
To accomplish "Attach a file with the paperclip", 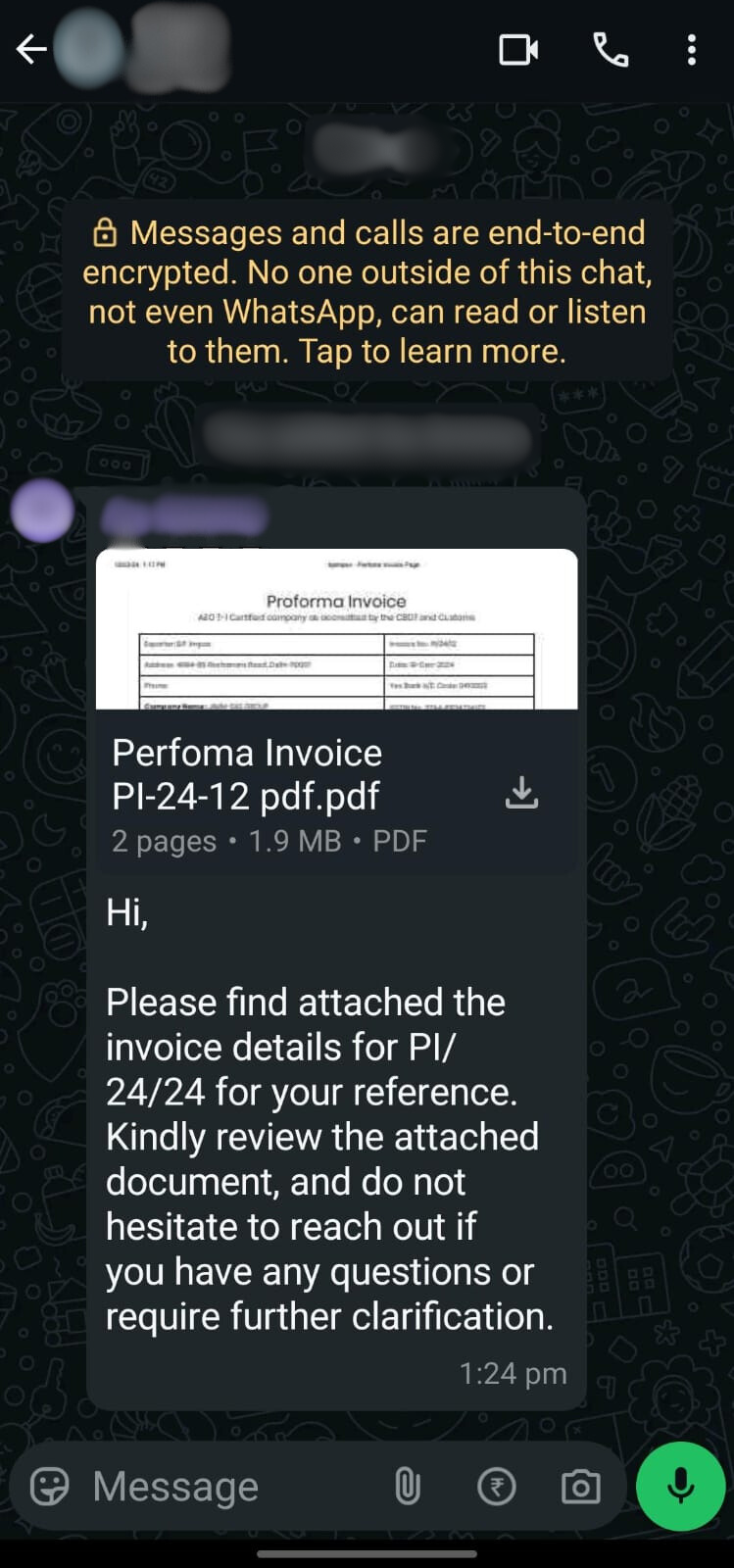I will tap(408, 1487).
